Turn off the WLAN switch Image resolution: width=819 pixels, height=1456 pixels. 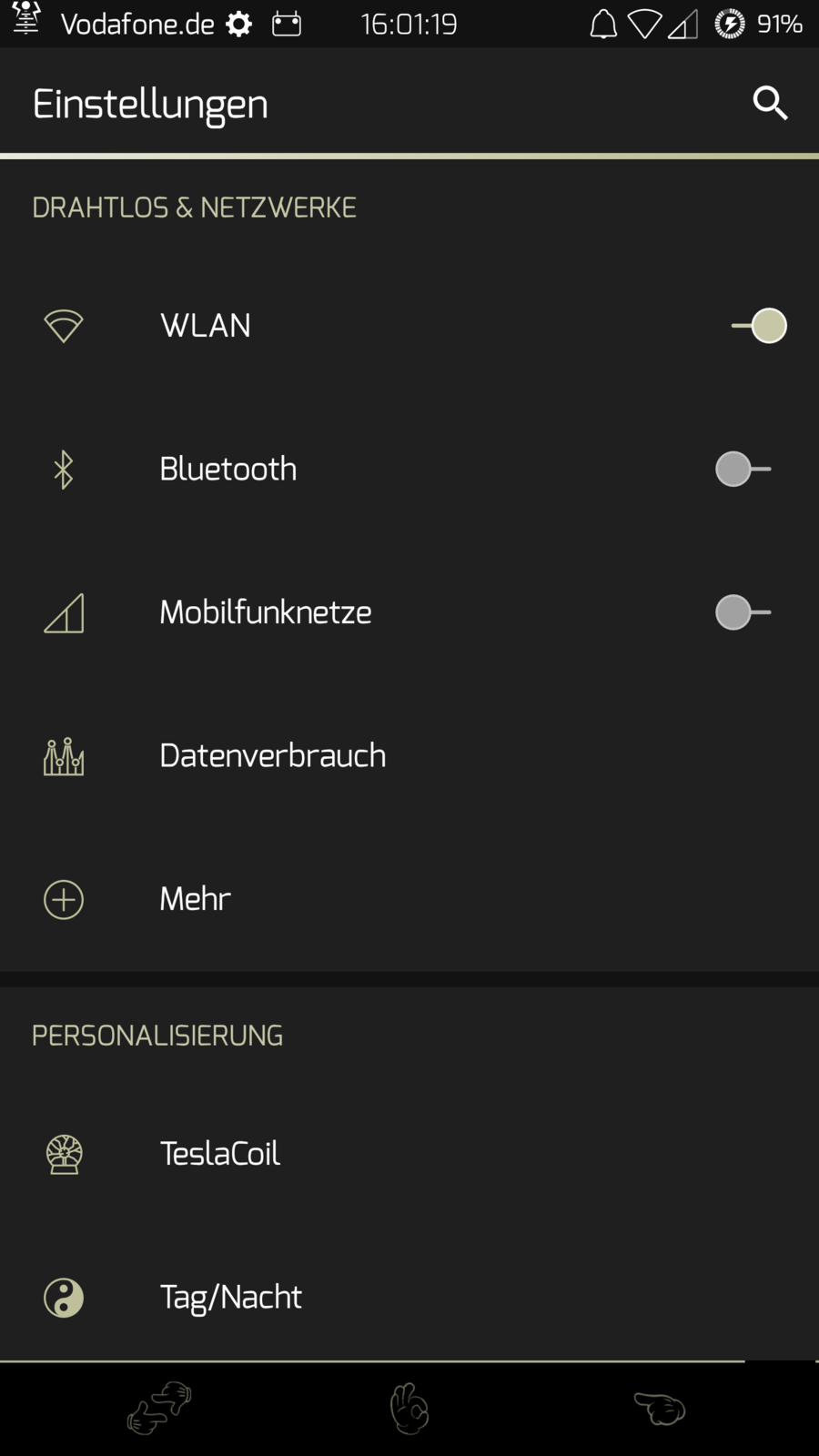[759, 326]
